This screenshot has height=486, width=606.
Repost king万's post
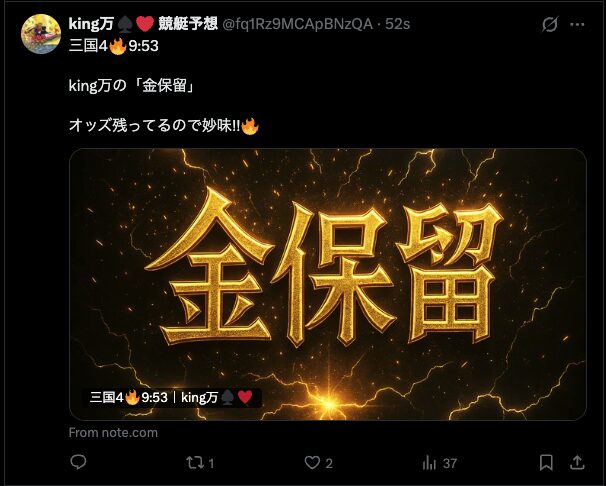(195, 462)
